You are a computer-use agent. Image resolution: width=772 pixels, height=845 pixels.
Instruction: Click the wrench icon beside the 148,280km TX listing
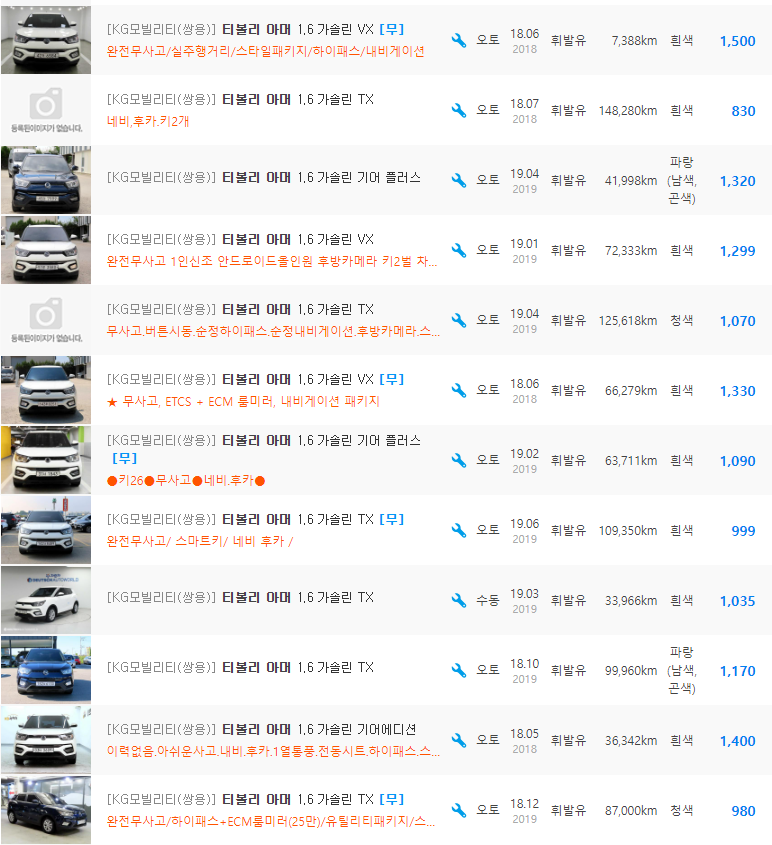coord(458,110)
